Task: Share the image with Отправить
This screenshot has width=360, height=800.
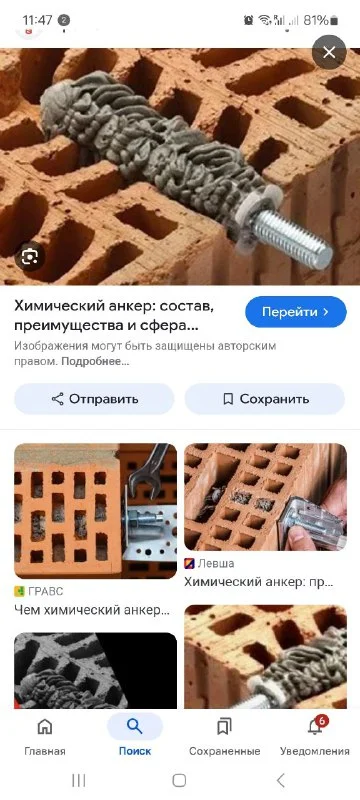Action: (x=94, y=399)
